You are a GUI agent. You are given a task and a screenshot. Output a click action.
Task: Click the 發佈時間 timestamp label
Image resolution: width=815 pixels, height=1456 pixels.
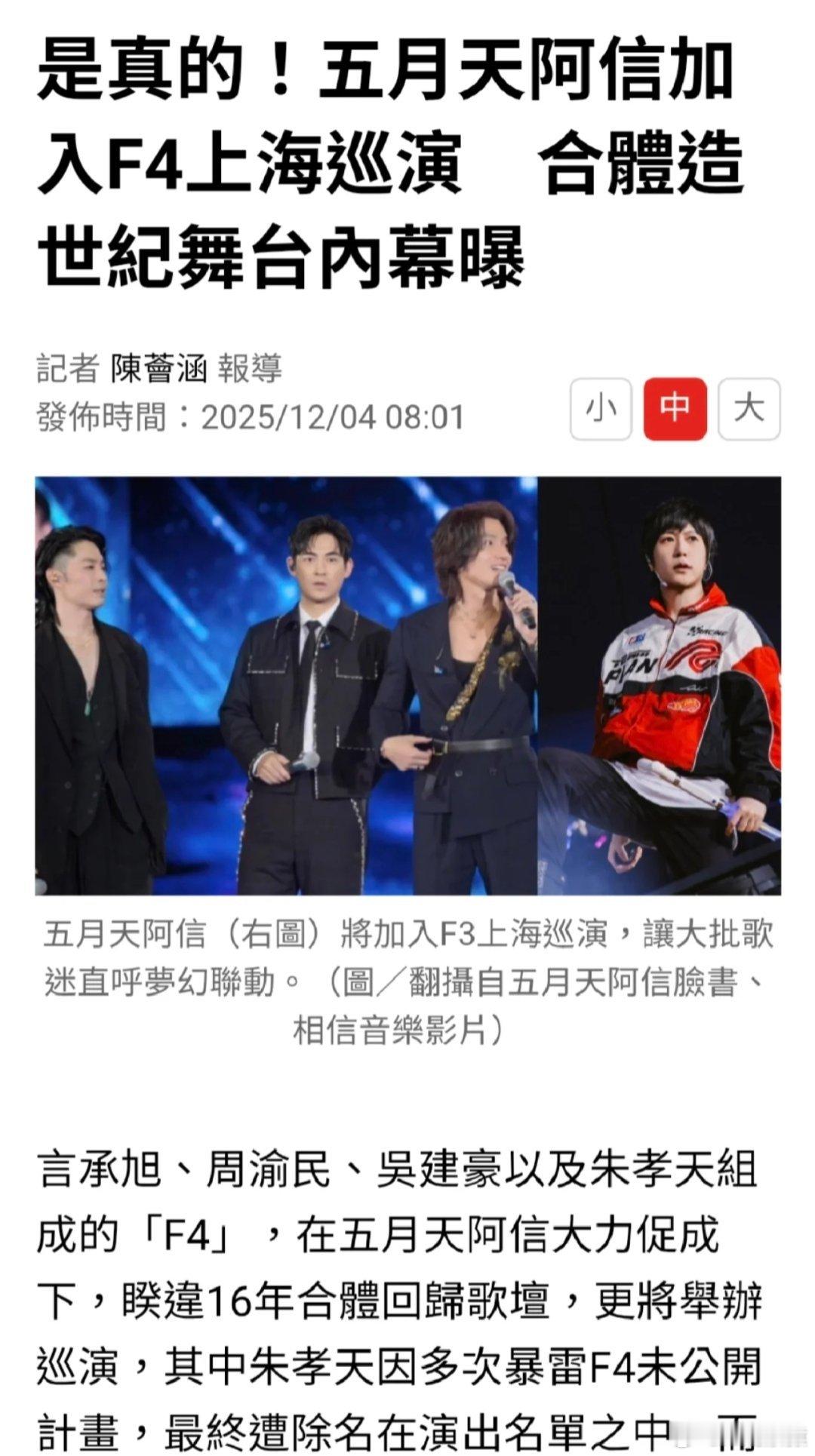[x=106, y=413]
